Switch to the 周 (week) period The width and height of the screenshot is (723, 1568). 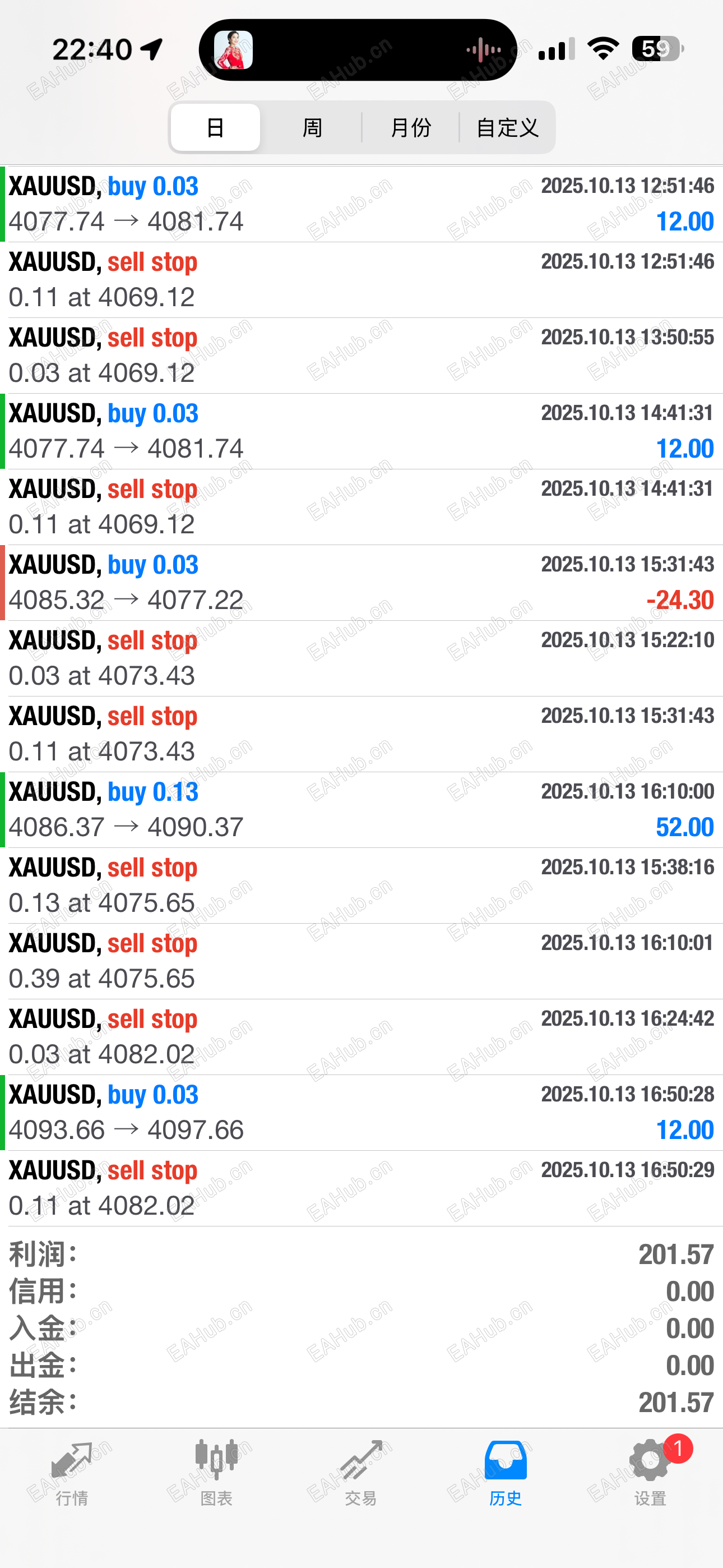pos(312,127)
